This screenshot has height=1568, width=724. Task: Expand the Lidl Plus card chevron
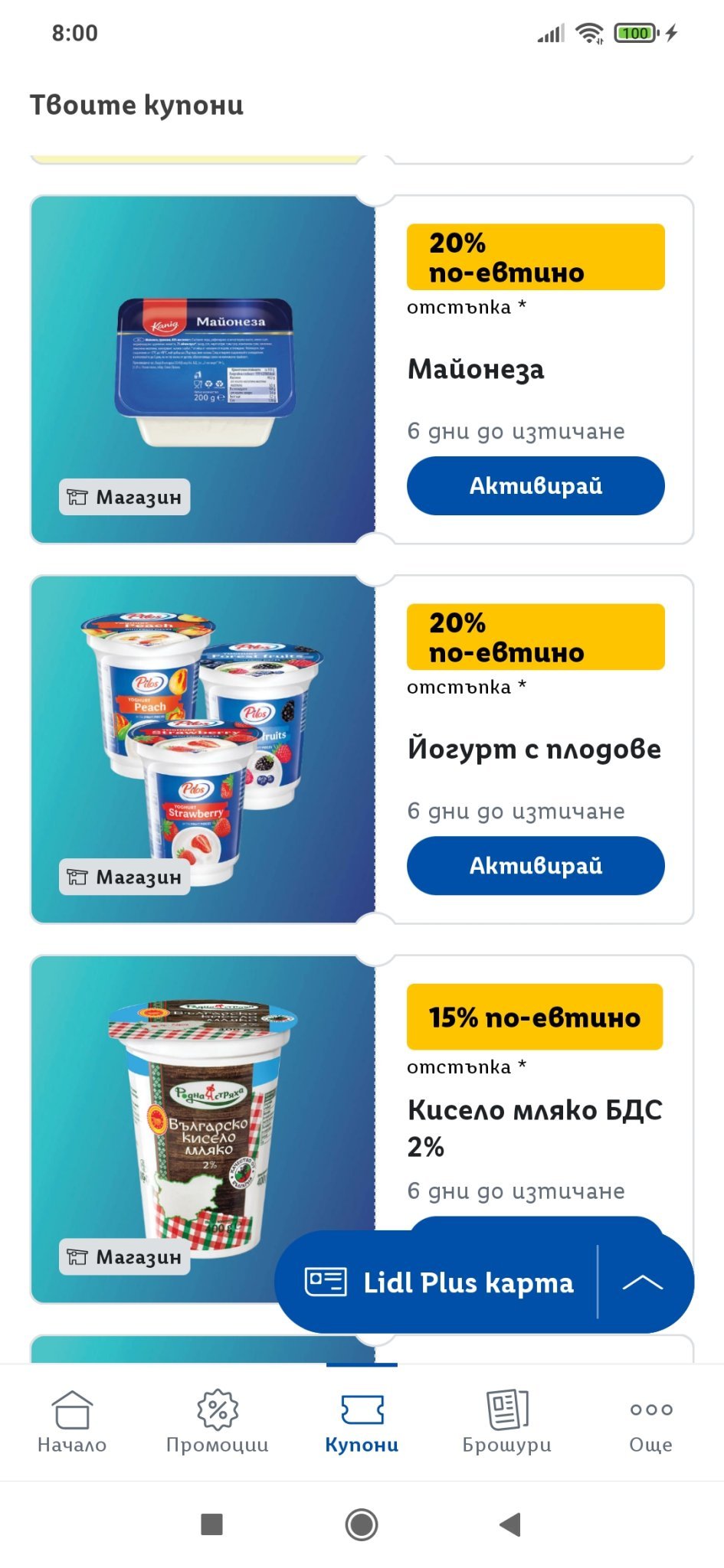643,1282
